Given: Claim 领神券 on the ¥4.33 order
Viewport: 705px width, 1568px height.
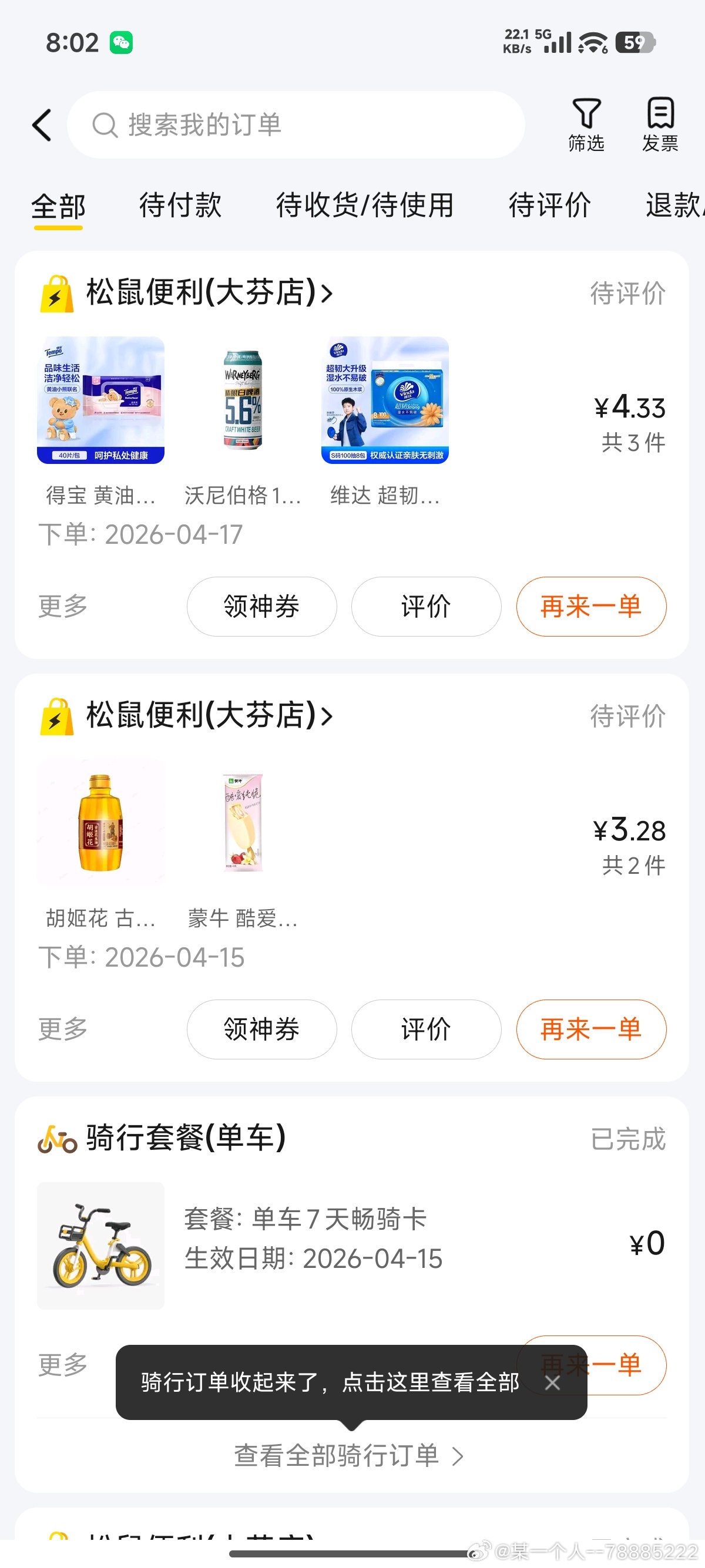Looking at the screenshot, I should [262, 607].
